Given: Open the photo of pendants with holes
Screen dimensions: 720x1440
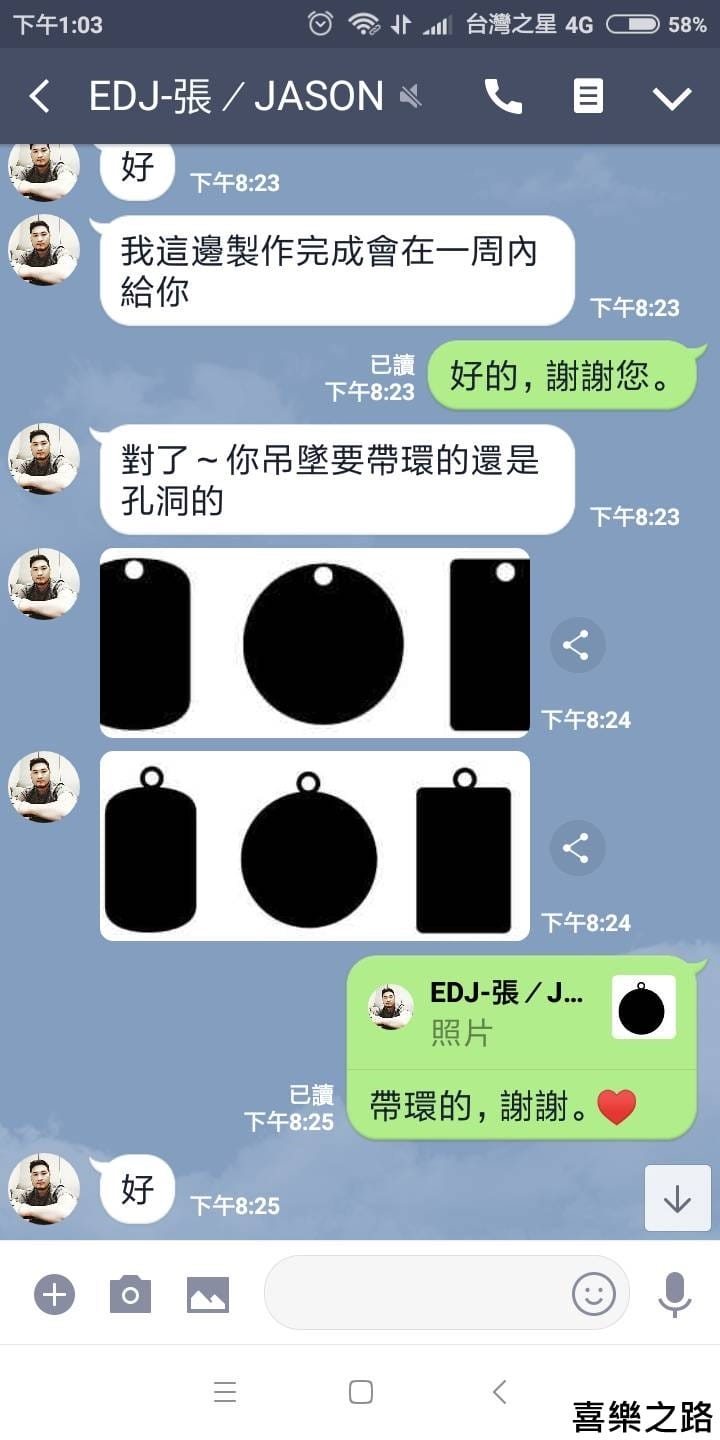Looking at the screenshot, I should point(315,643).
